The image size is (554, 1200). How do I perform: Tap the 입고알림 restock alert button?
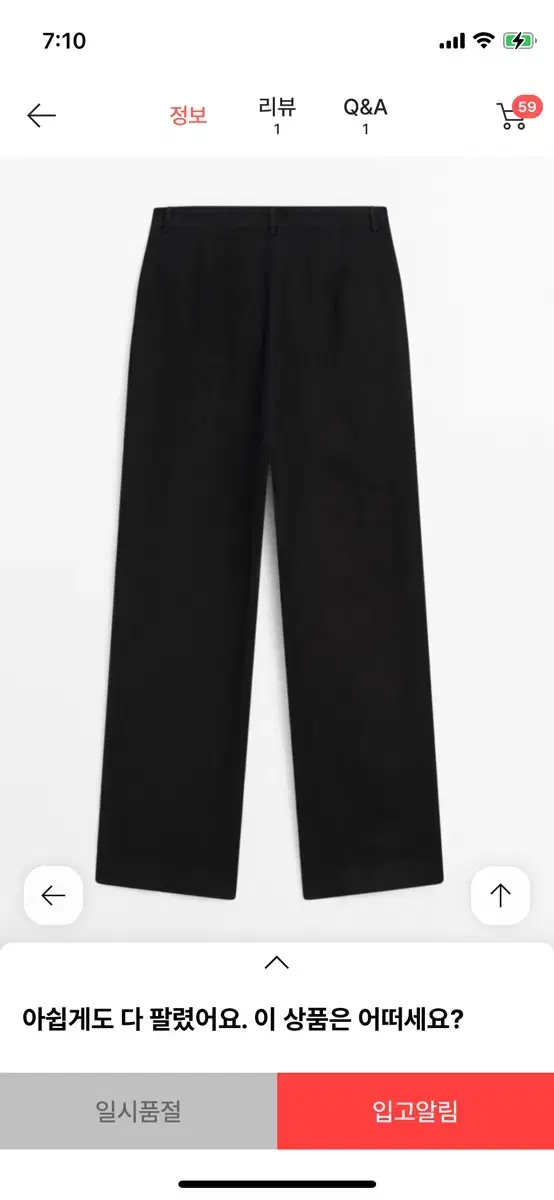coord(415,1111)
